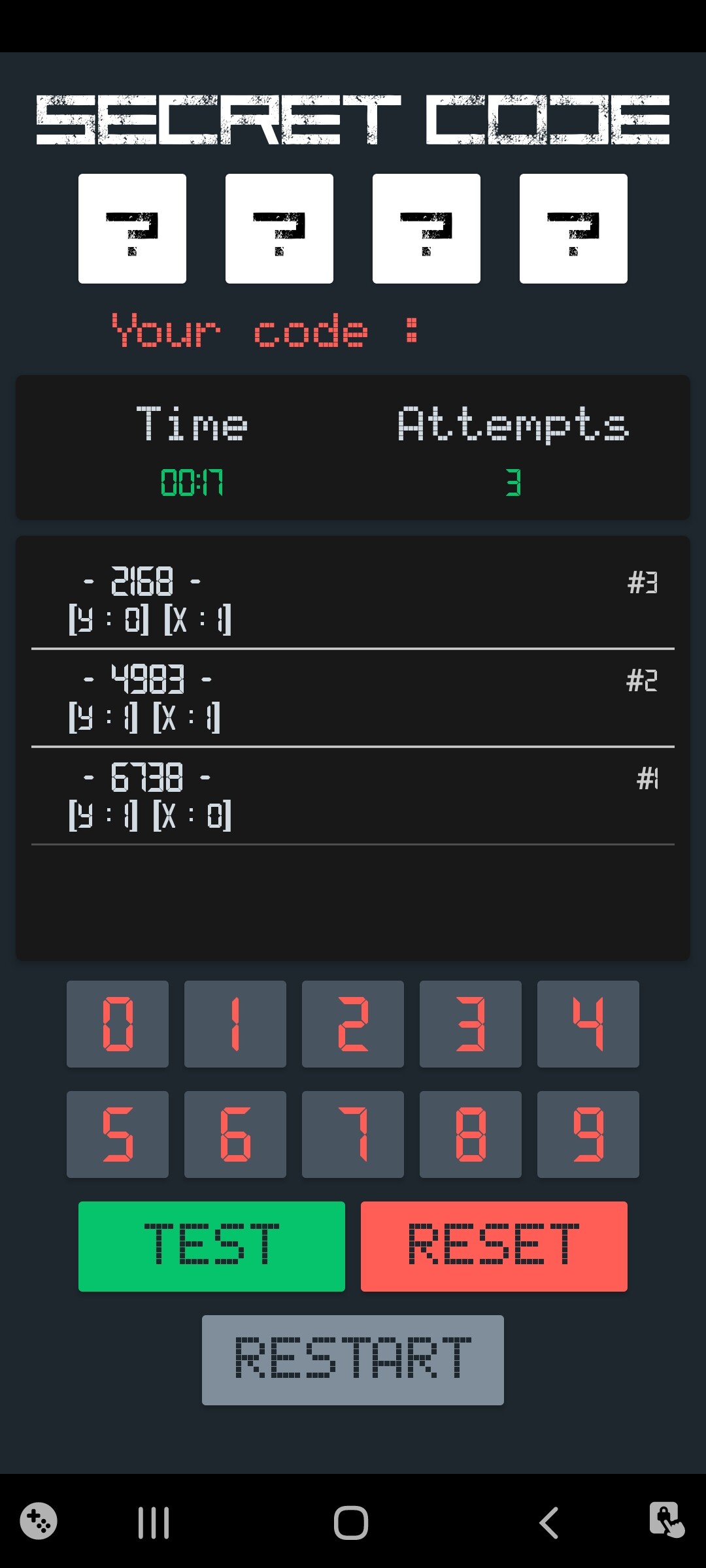
Task: Enter digit 0 on the keypad
Action: [118, 1024]
